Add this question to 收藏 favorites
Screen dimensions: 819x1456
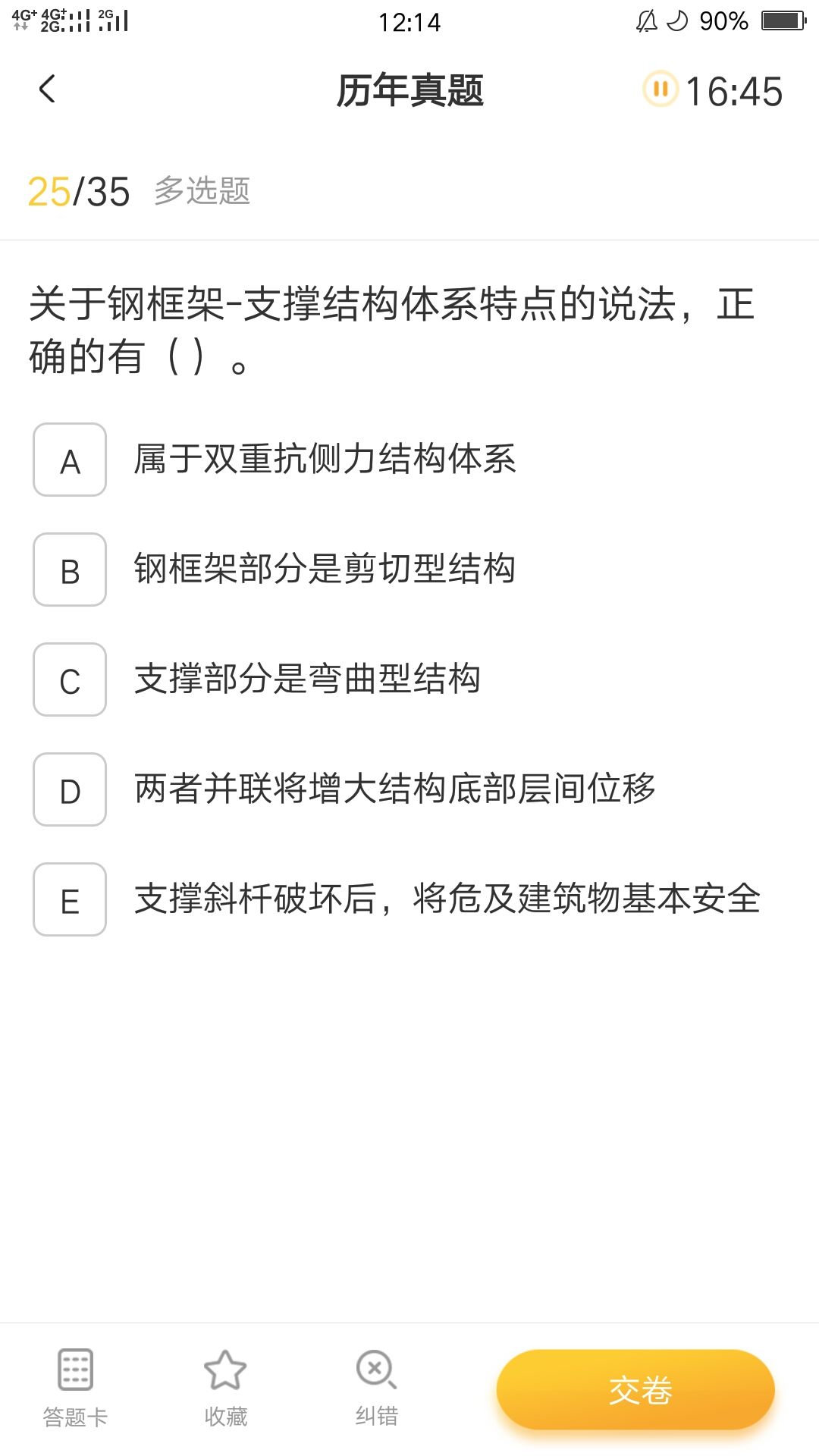click(225, 1388)
